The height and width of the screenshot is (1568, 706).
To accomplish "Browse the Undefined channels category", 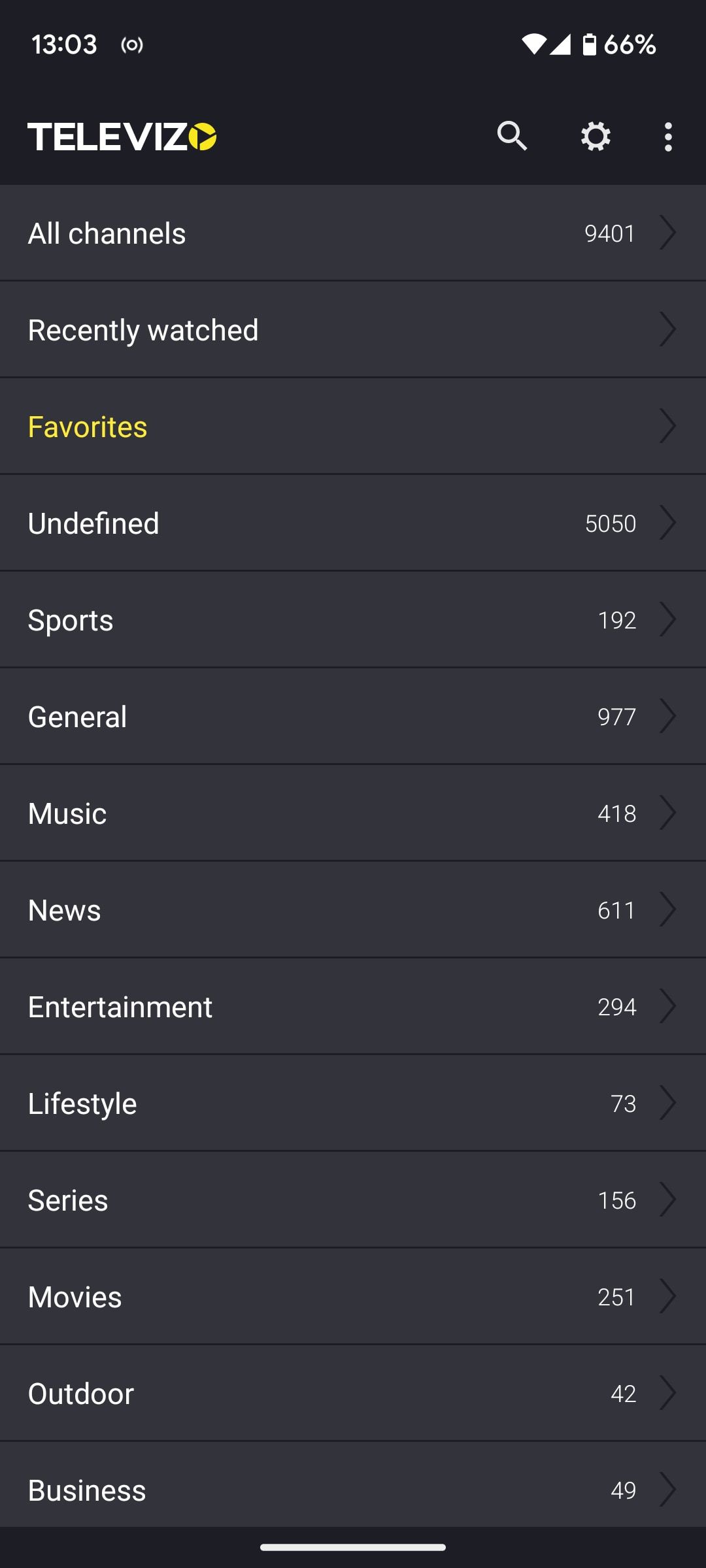I will click(353, 523).
